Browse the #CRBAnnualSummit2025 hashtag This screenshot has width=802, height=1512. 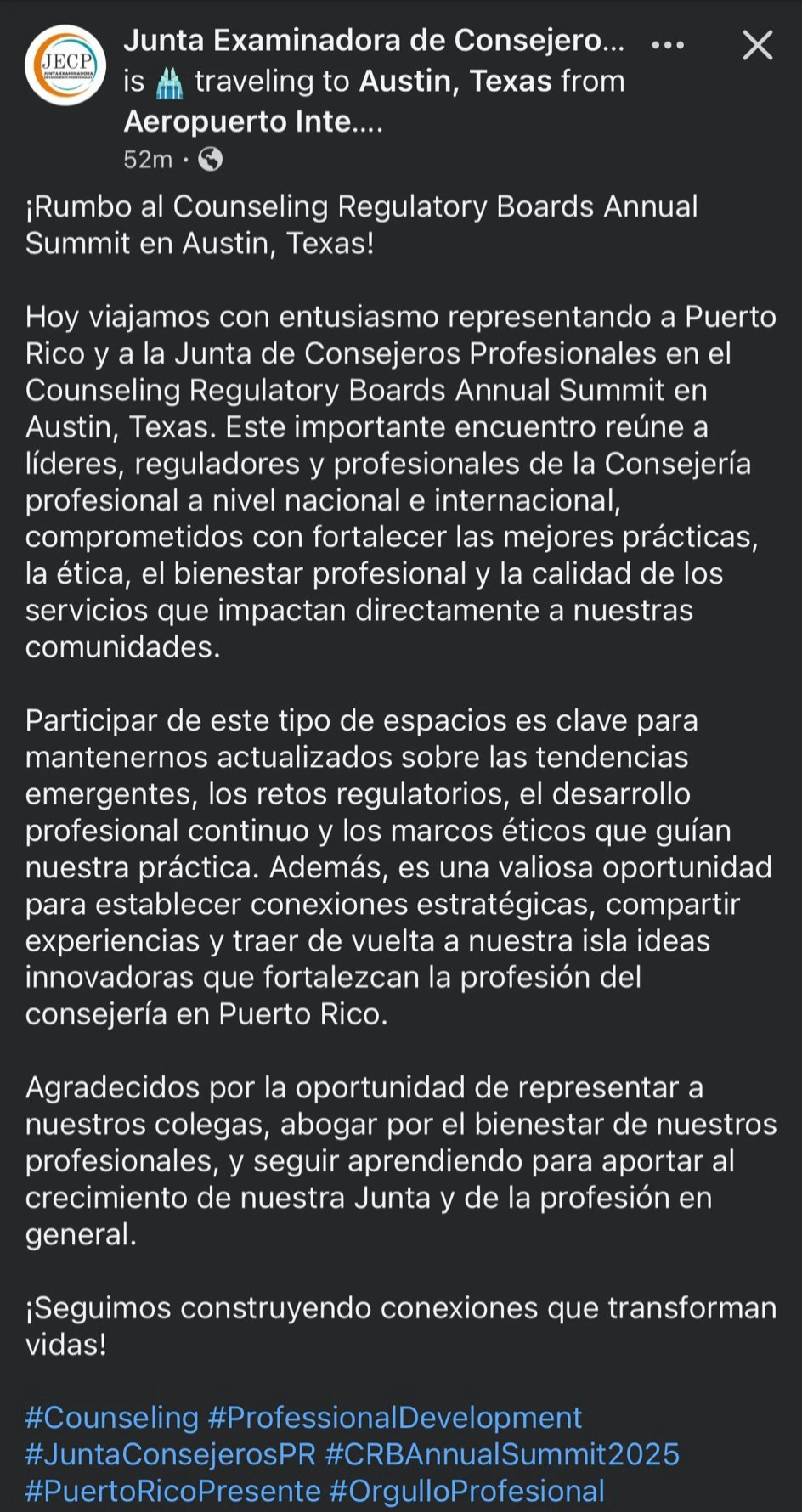(x=502, y=1454)
